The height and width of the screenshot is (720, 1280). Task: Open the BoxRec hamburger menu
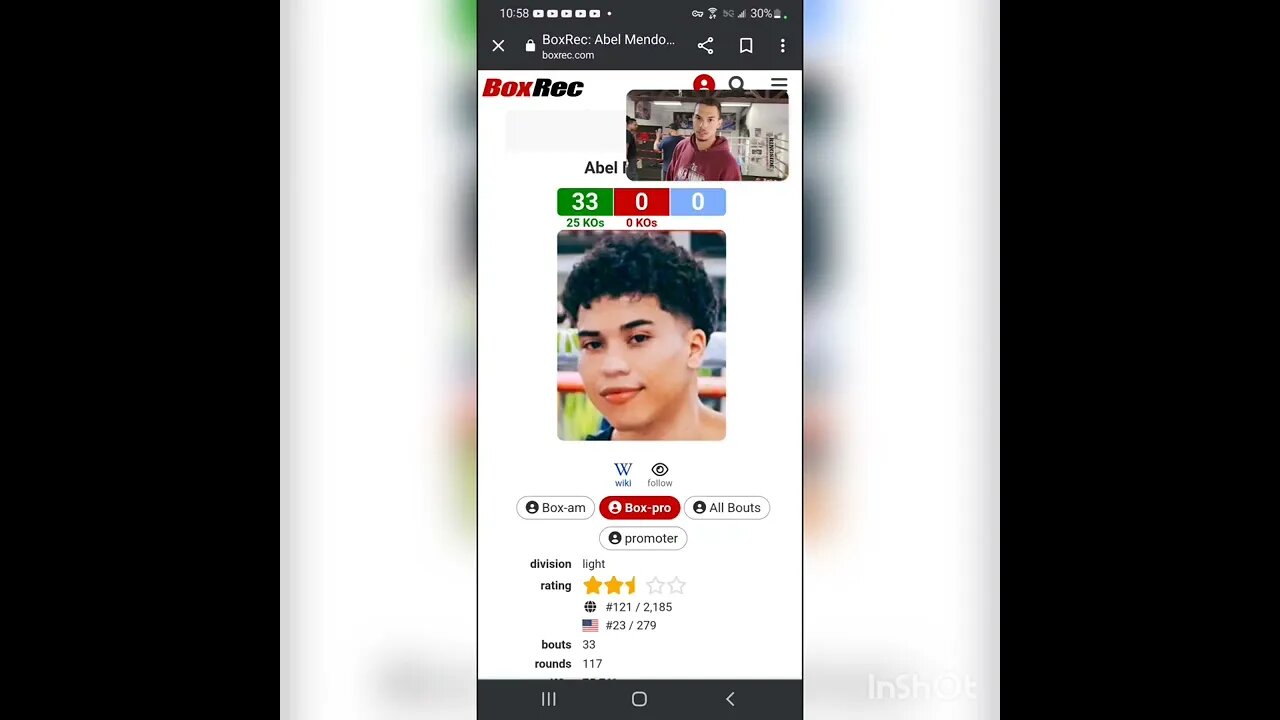pyautogui.click(x=779, y=83)
